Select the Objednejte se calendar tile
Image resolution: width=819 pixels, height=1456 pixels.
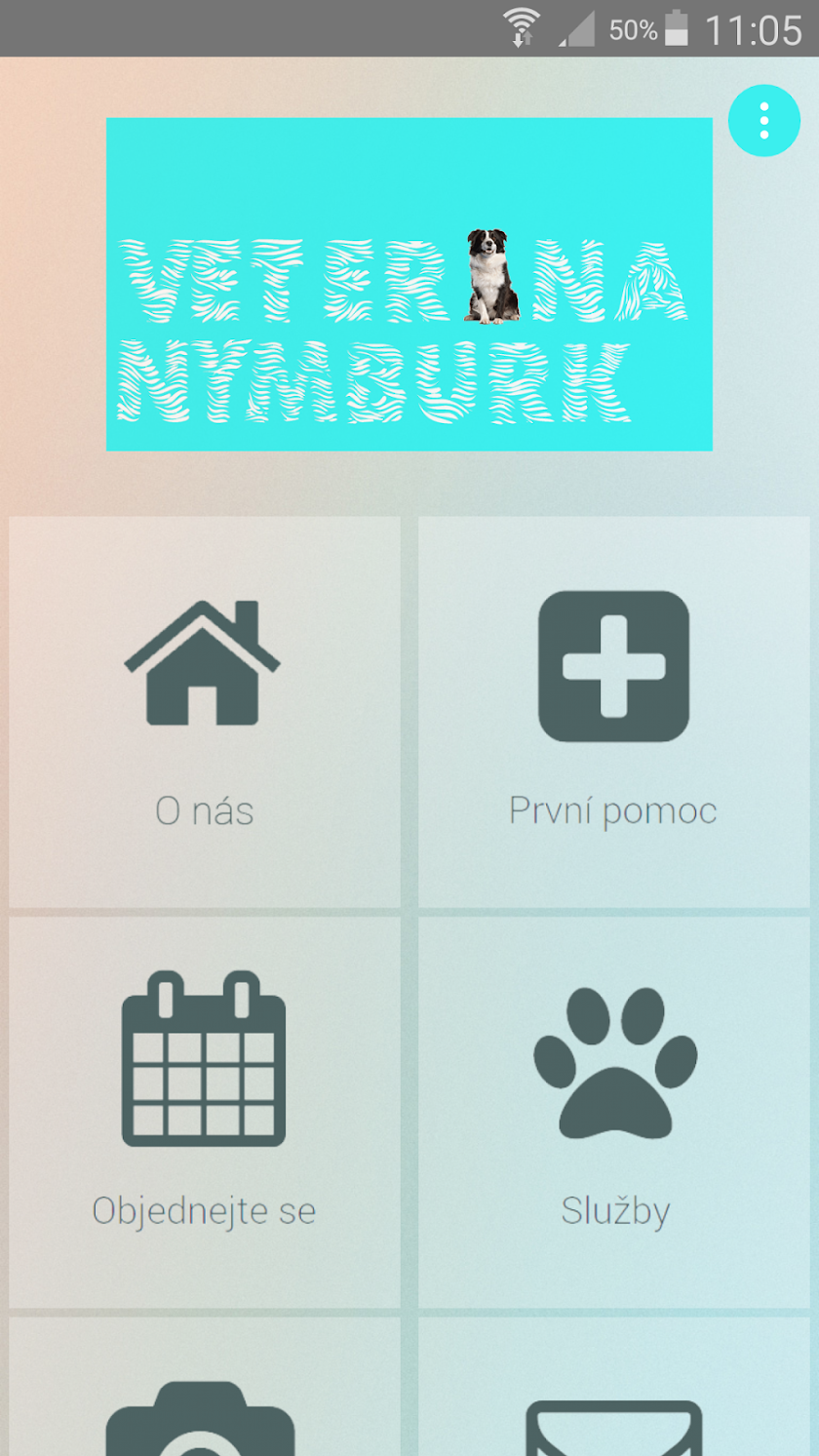tap(204, 1112)
